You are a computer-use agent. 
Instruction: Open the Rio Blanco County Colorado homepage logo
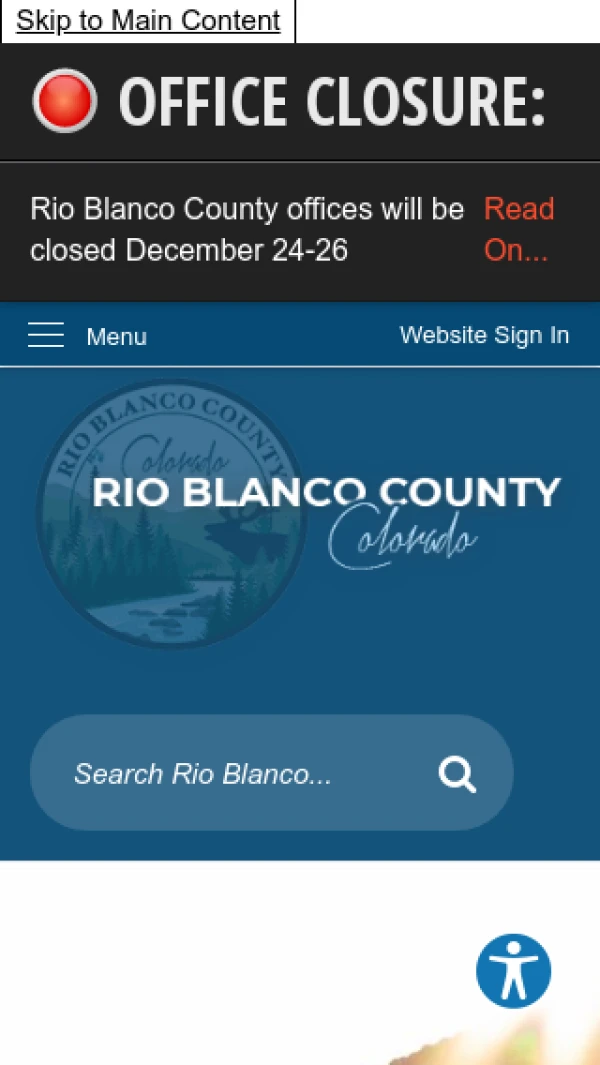click(x=300, y=515)
